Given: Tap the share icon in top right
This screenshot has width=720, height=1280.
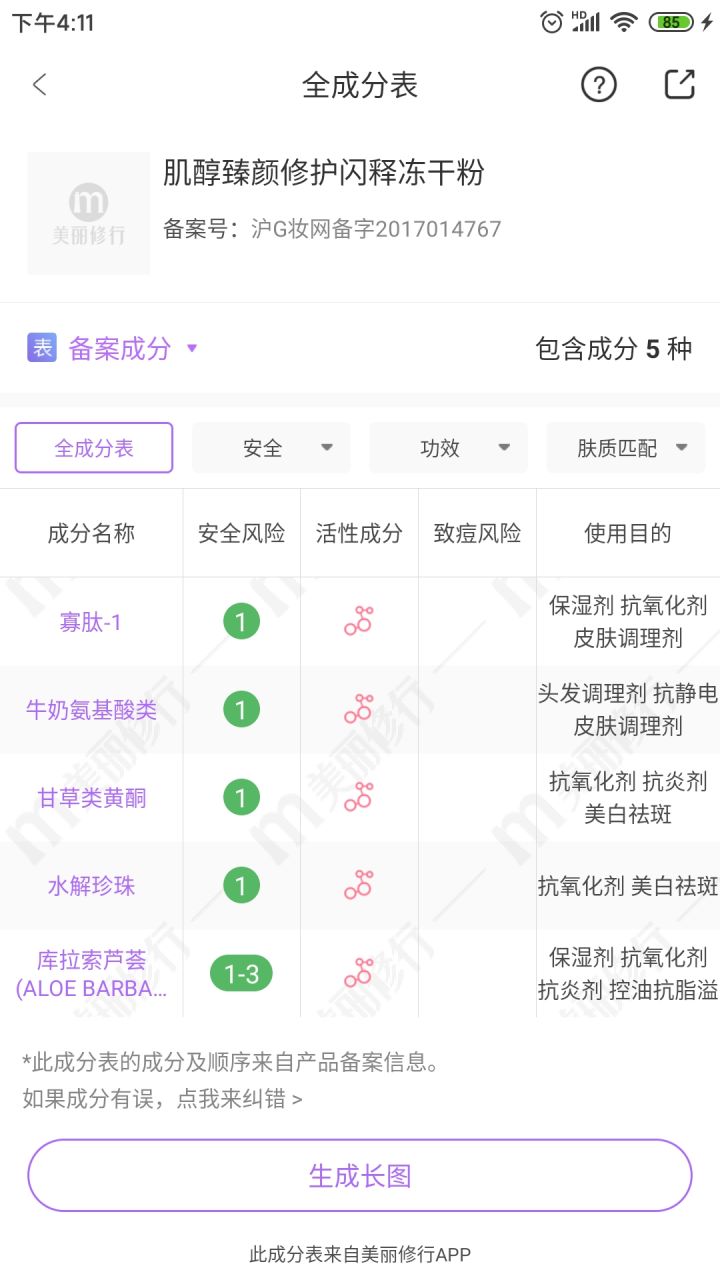Looking at the screenshot, I should tap(682, 85).
